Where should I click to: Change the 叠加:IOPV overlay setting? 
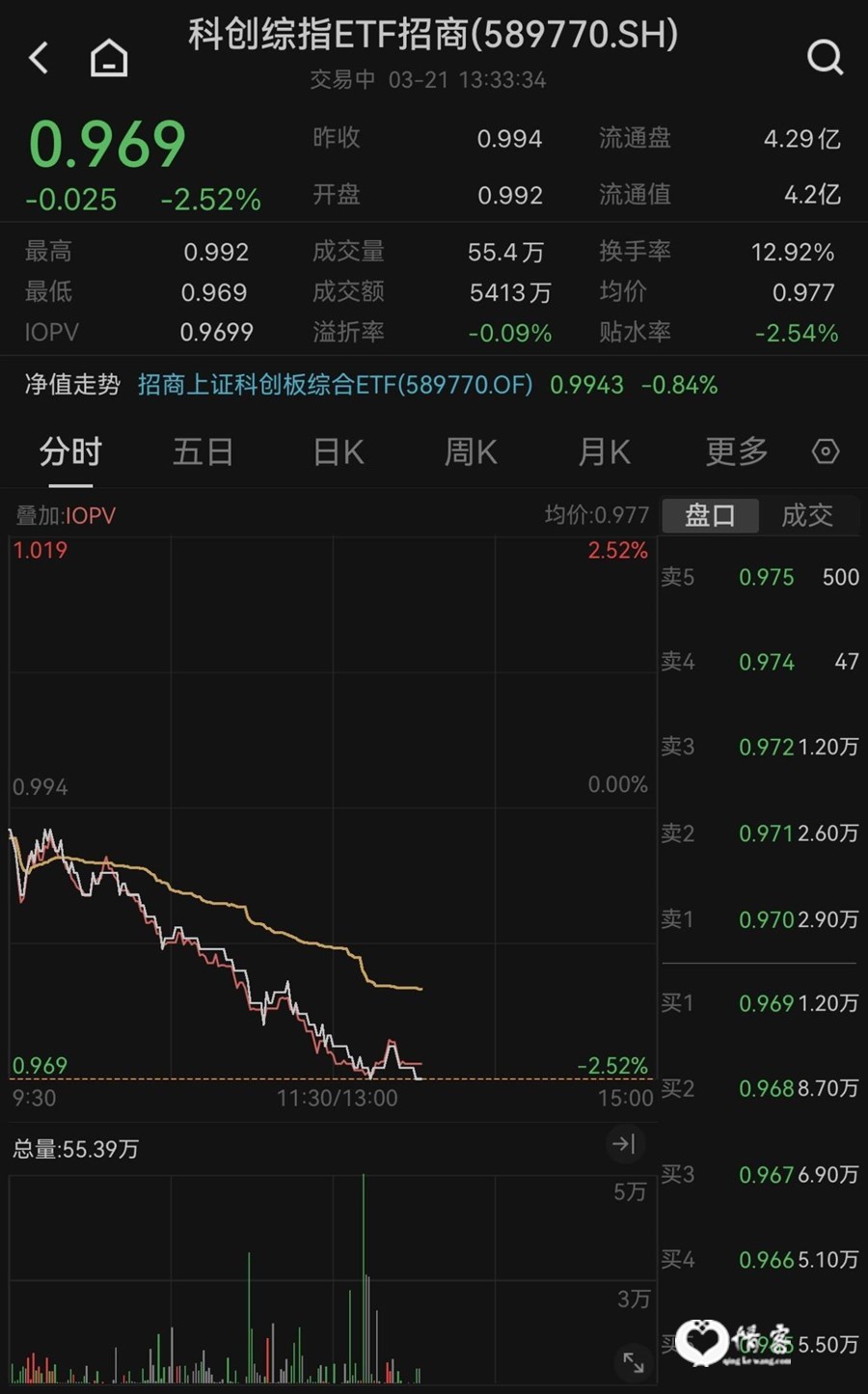pos(66,515)
